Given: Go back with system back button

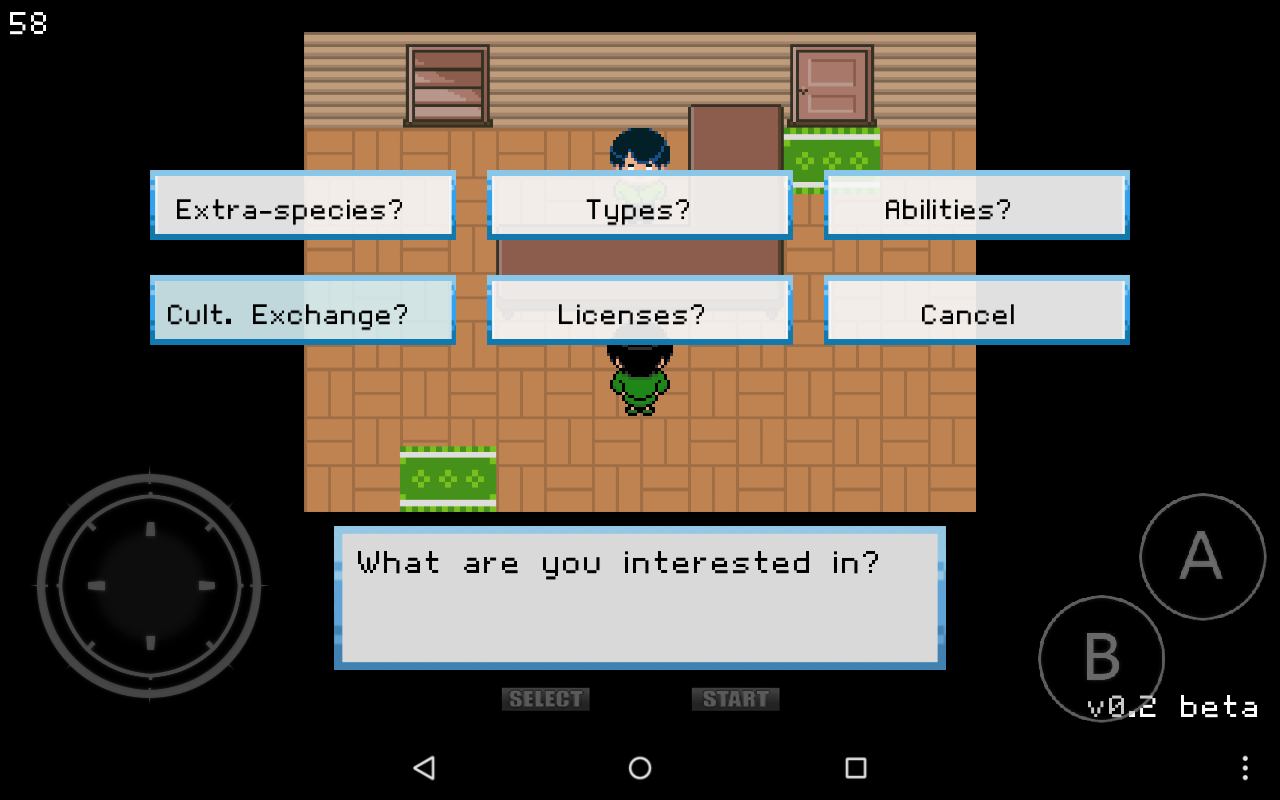Looking at the screenshot, I should point(424,767).
